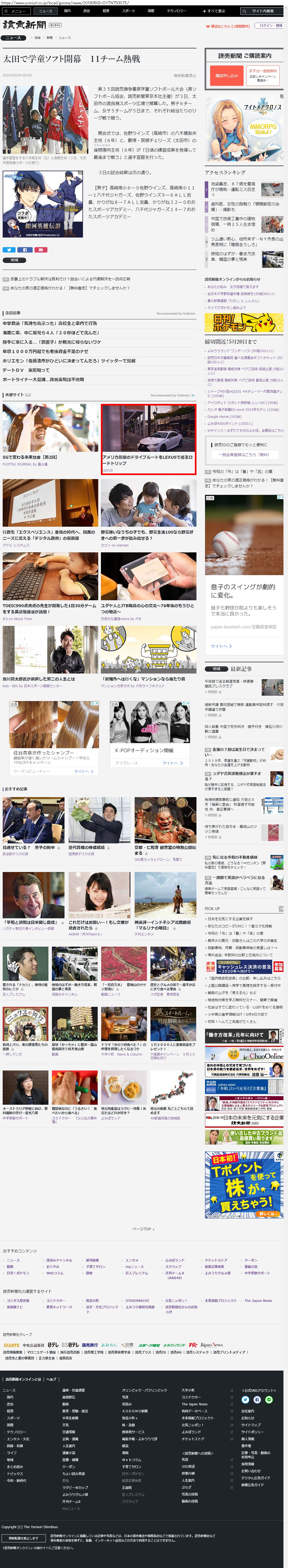Share the article on Facebook
The height and width of the screenshot is (1568, 288).
24,250
